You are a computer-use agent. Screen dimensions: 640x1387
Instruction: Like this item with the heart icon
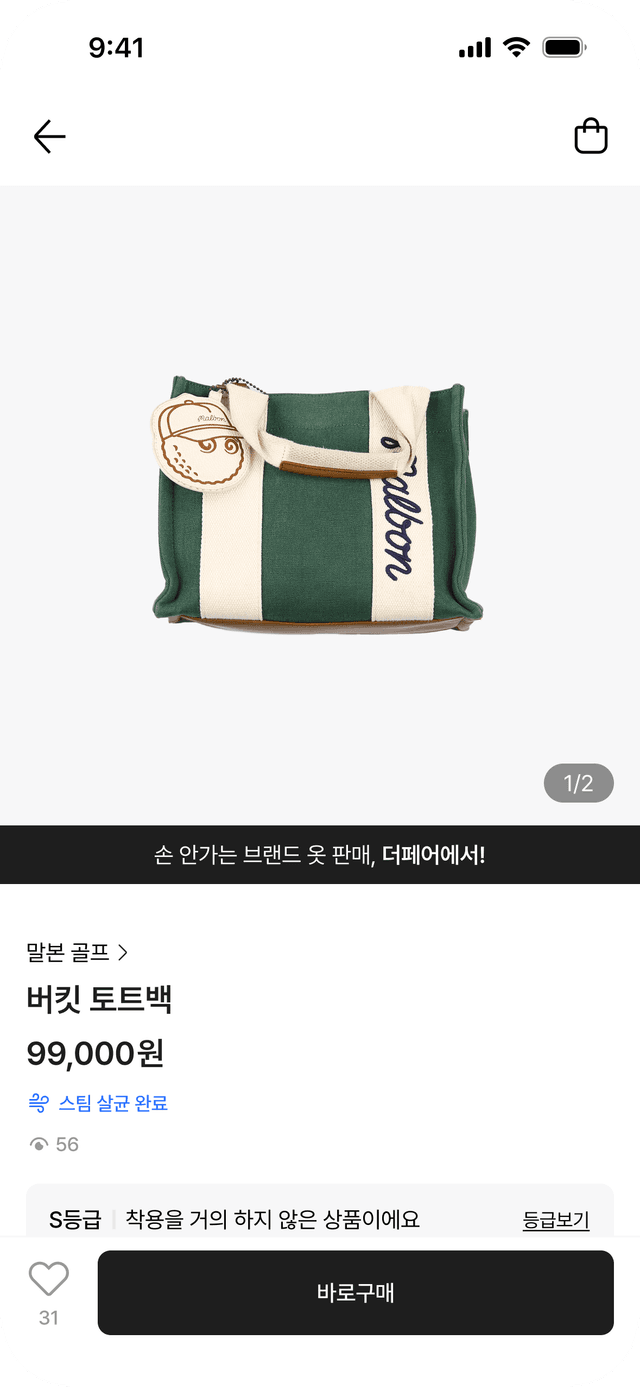(49, 1279)
